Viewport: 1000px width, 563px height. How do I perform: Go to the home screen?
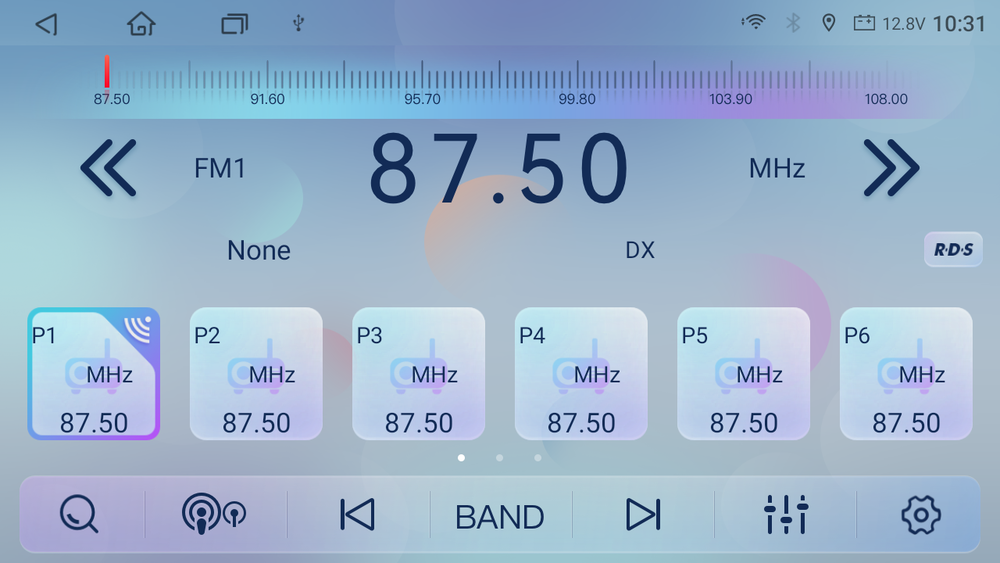click(x=141, y=24)
